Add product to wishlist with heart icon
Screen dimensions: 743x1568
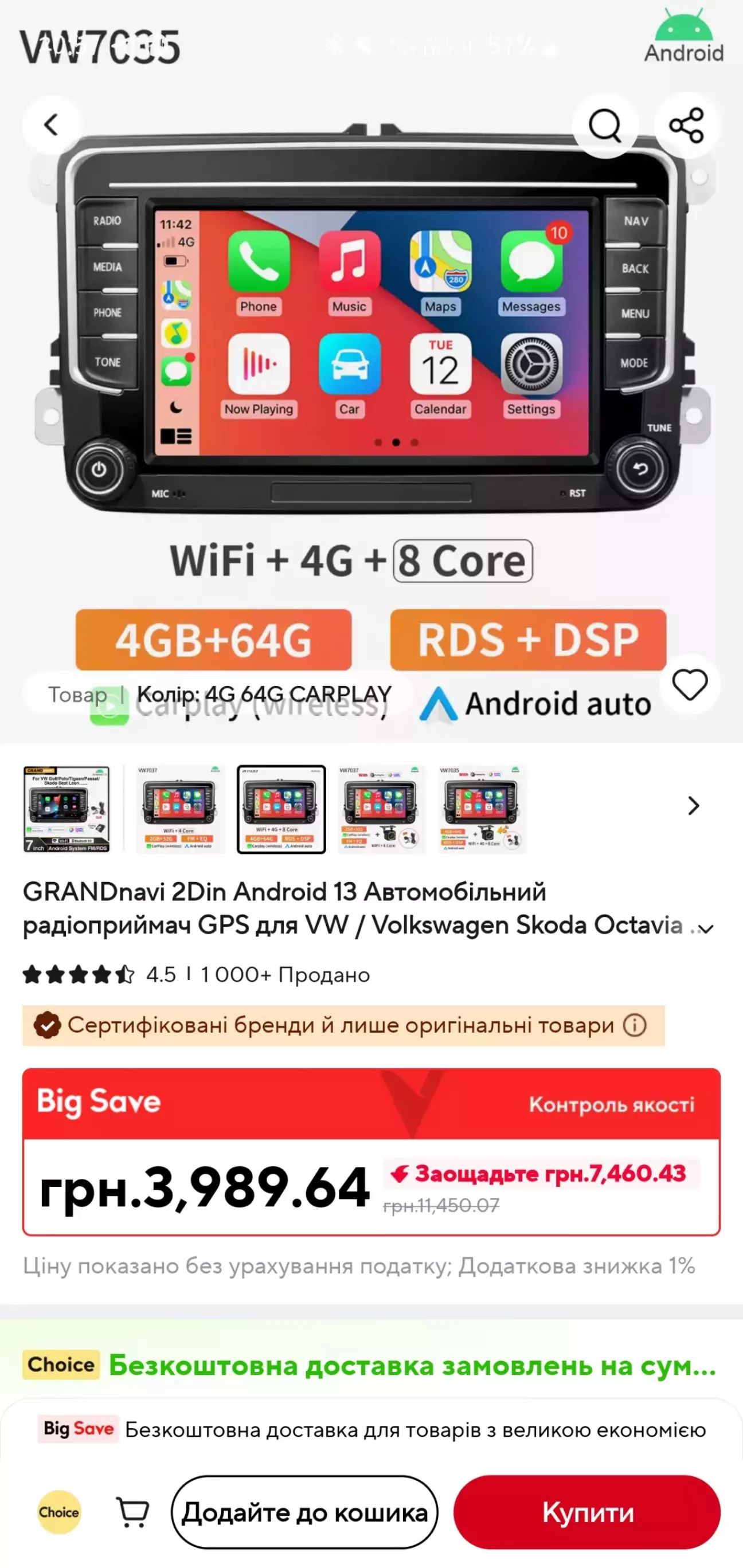tap(690, 685)
